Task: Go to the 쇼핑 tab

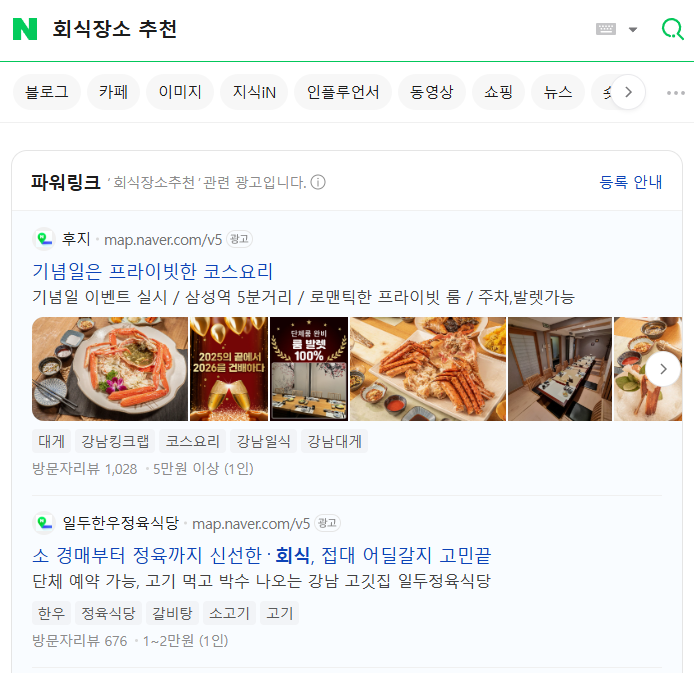Action: 498,92
